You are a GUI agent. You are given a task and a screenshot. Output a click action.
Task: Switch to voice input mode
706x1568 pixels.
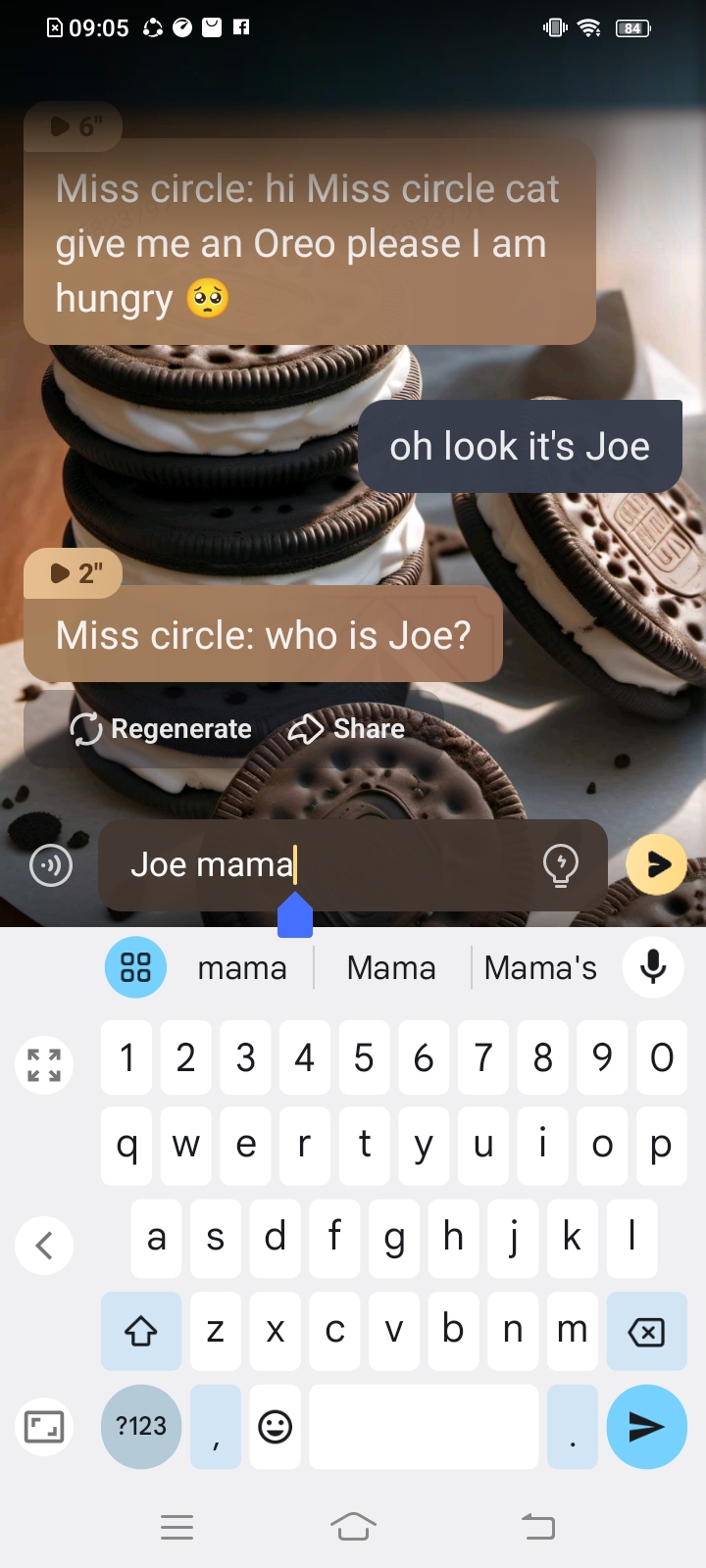point(51,865)
